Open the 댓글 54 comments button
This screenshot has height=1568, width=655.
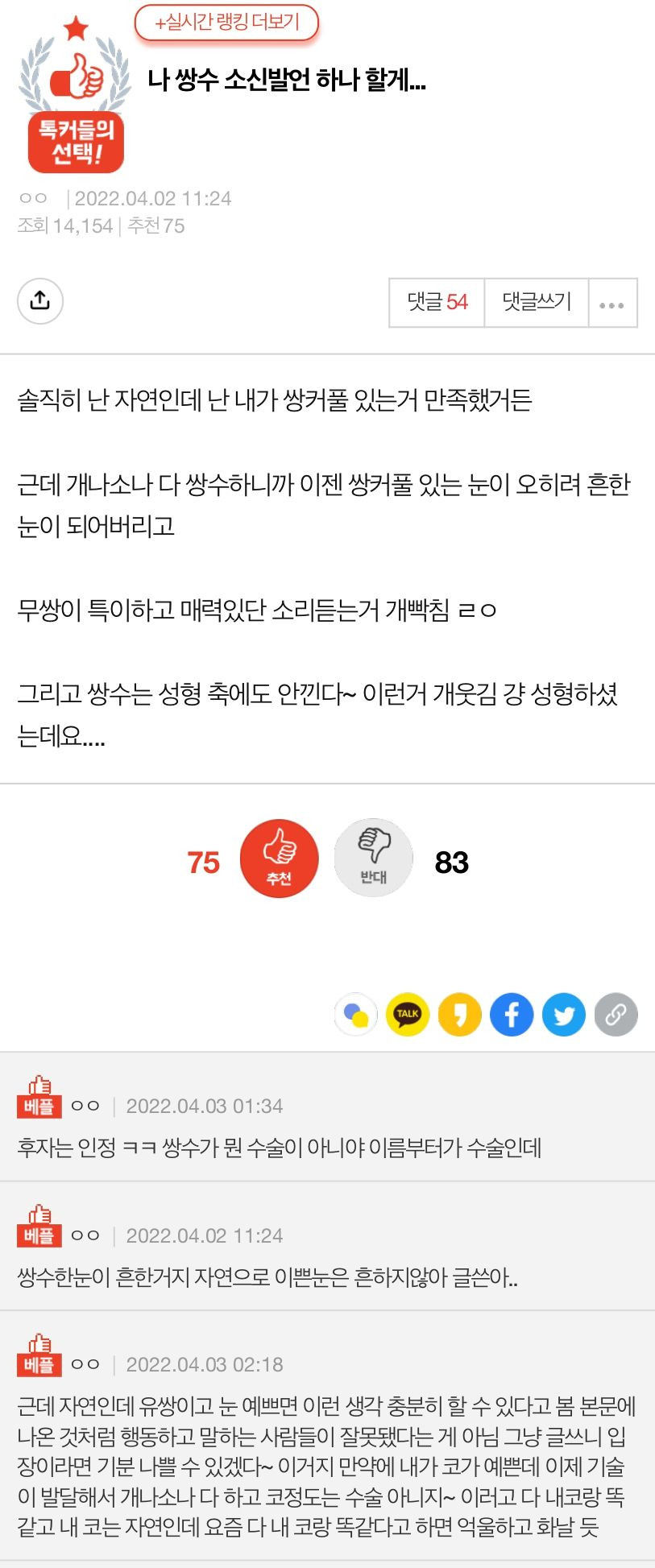[437, 302]
